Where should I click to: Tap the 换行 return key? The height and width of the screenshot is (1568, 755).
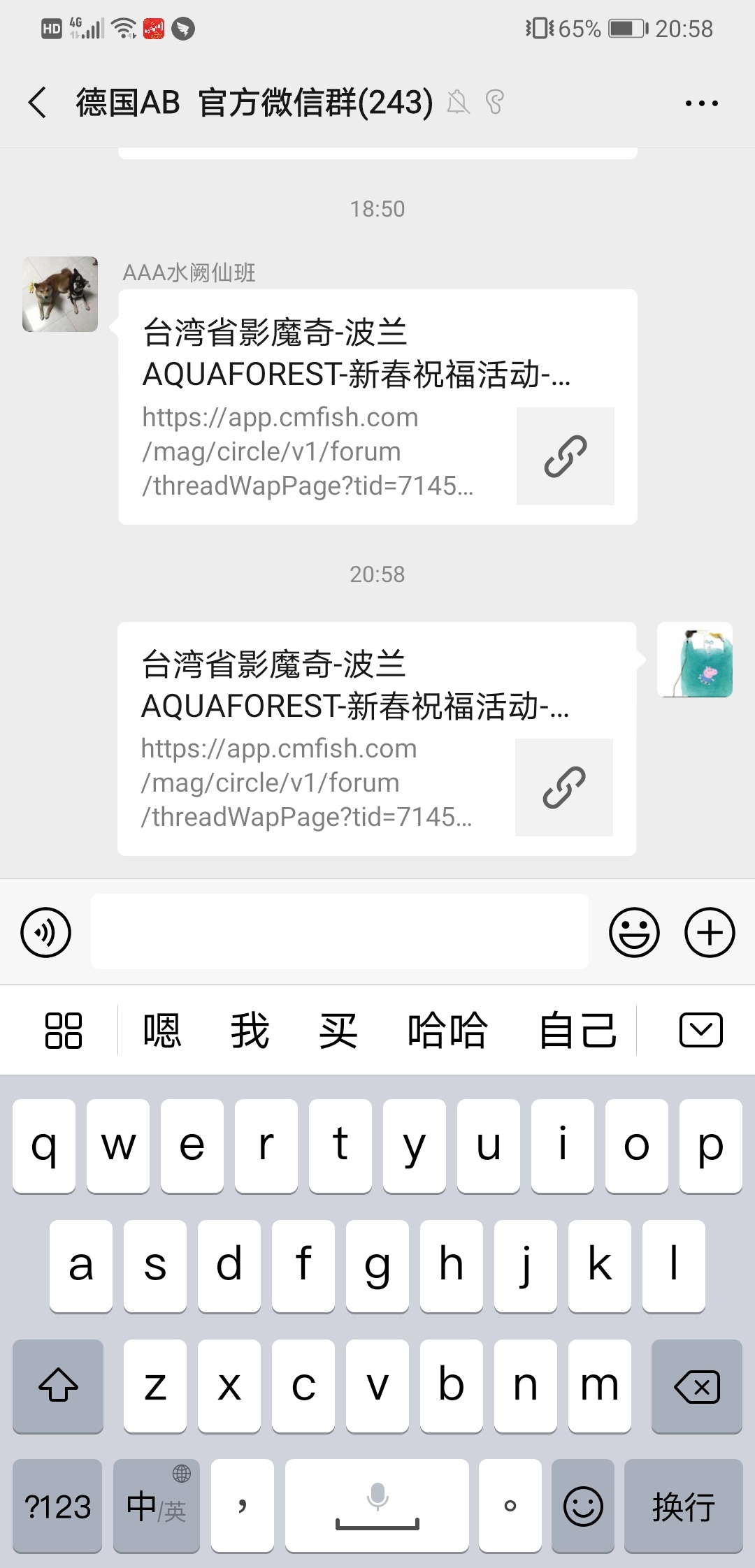[x=683, y=1507]
